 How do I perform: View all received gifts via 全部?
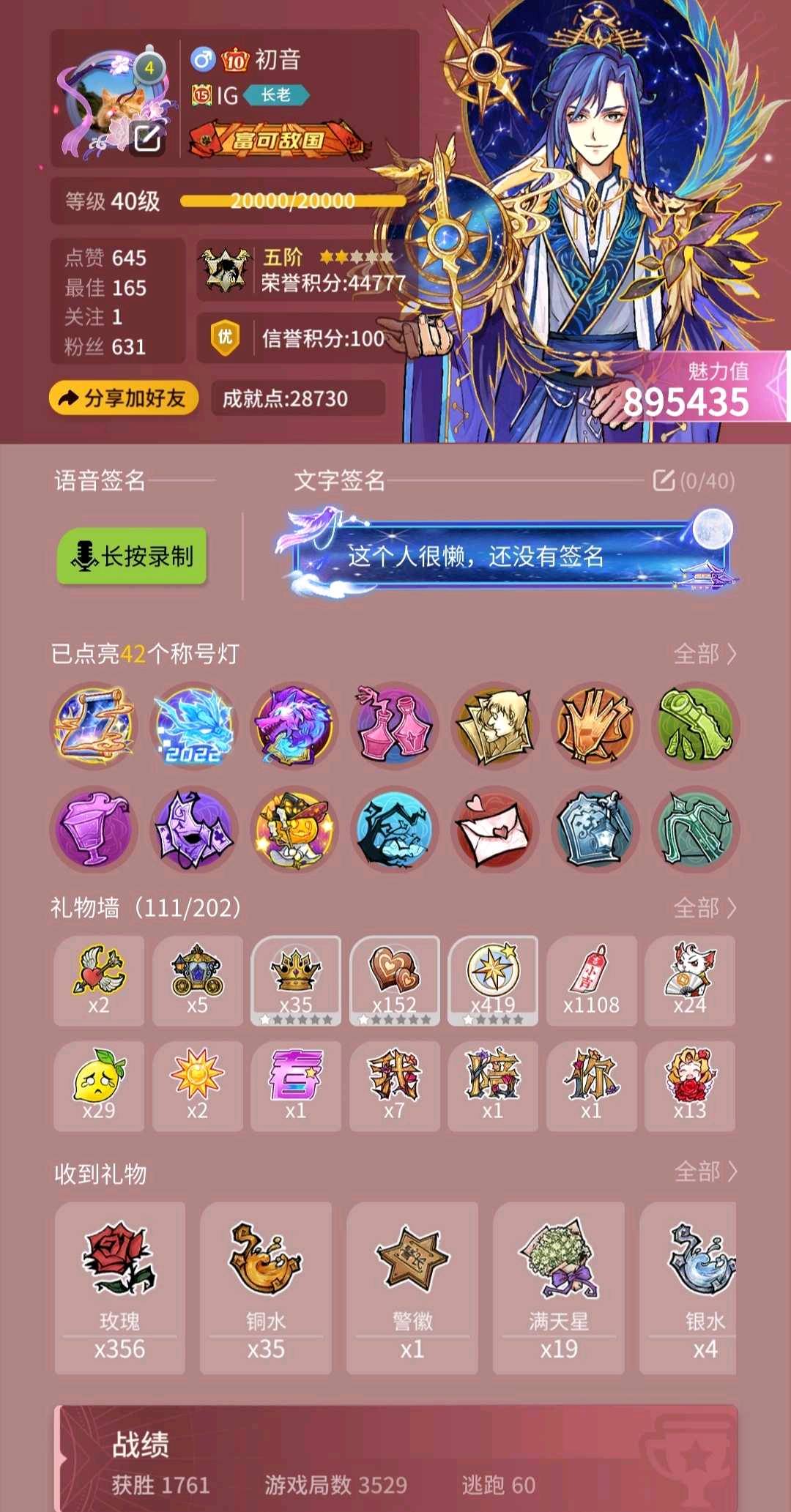705,1172
